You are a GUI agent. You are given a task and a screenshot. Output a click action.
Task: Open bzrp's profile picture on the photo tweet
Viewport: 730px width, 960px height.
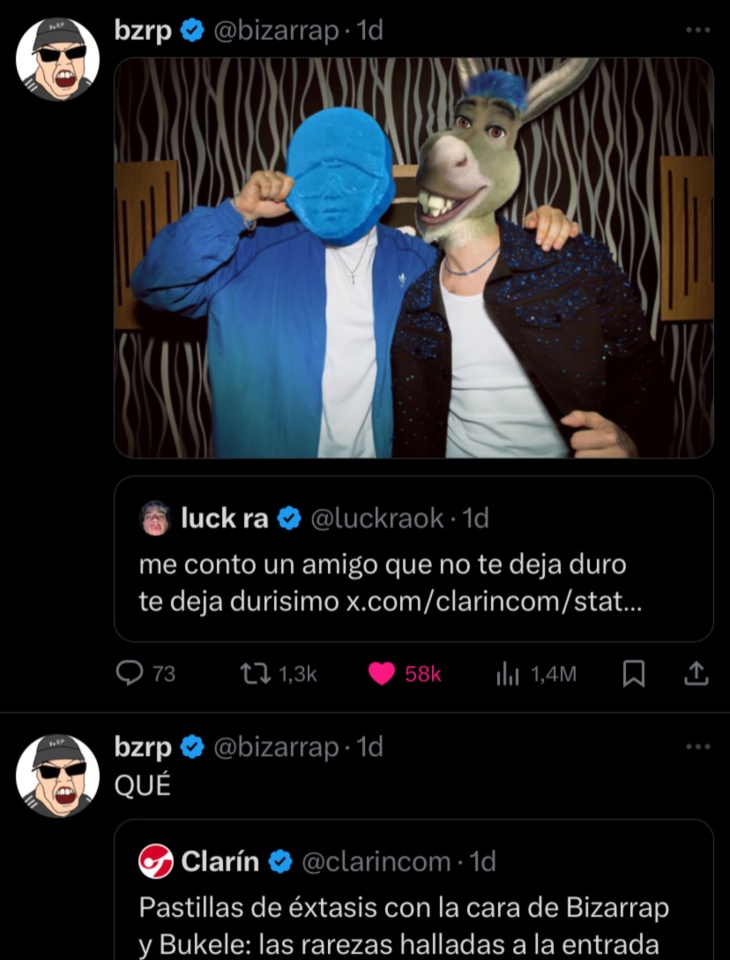58,59
